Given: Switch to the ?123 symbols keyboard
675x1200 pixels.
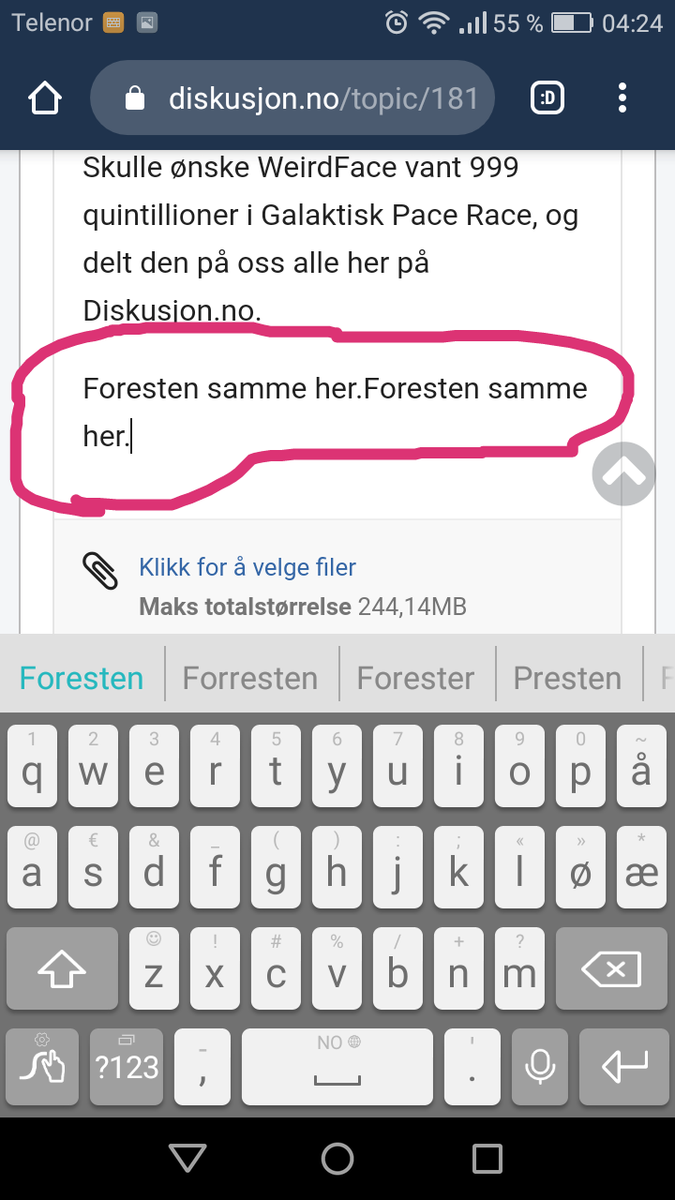Looking at the screenshot, I should [127, 1066].
